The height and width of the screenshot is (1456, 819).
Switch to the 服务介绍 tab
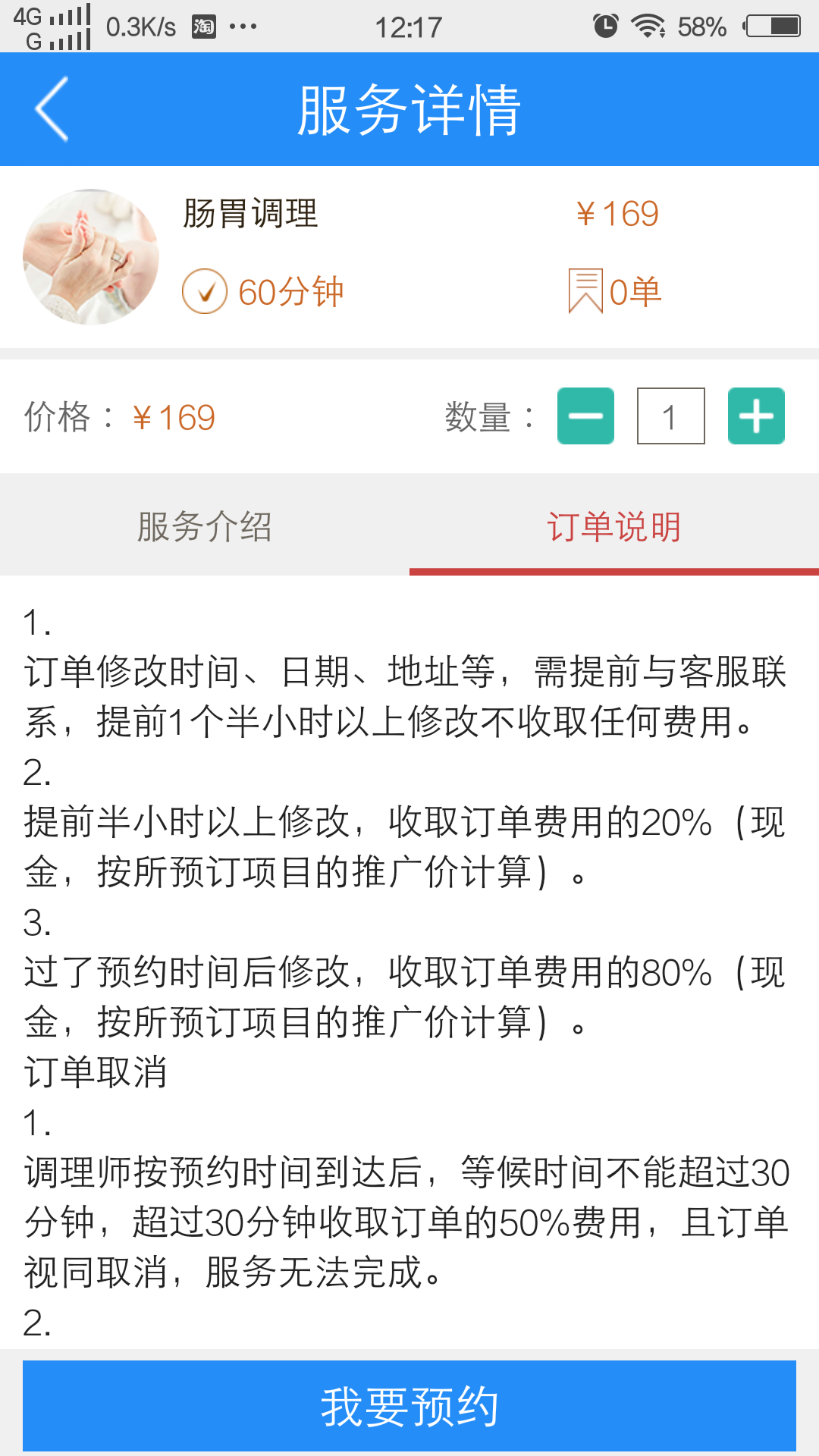click(205, 526)
